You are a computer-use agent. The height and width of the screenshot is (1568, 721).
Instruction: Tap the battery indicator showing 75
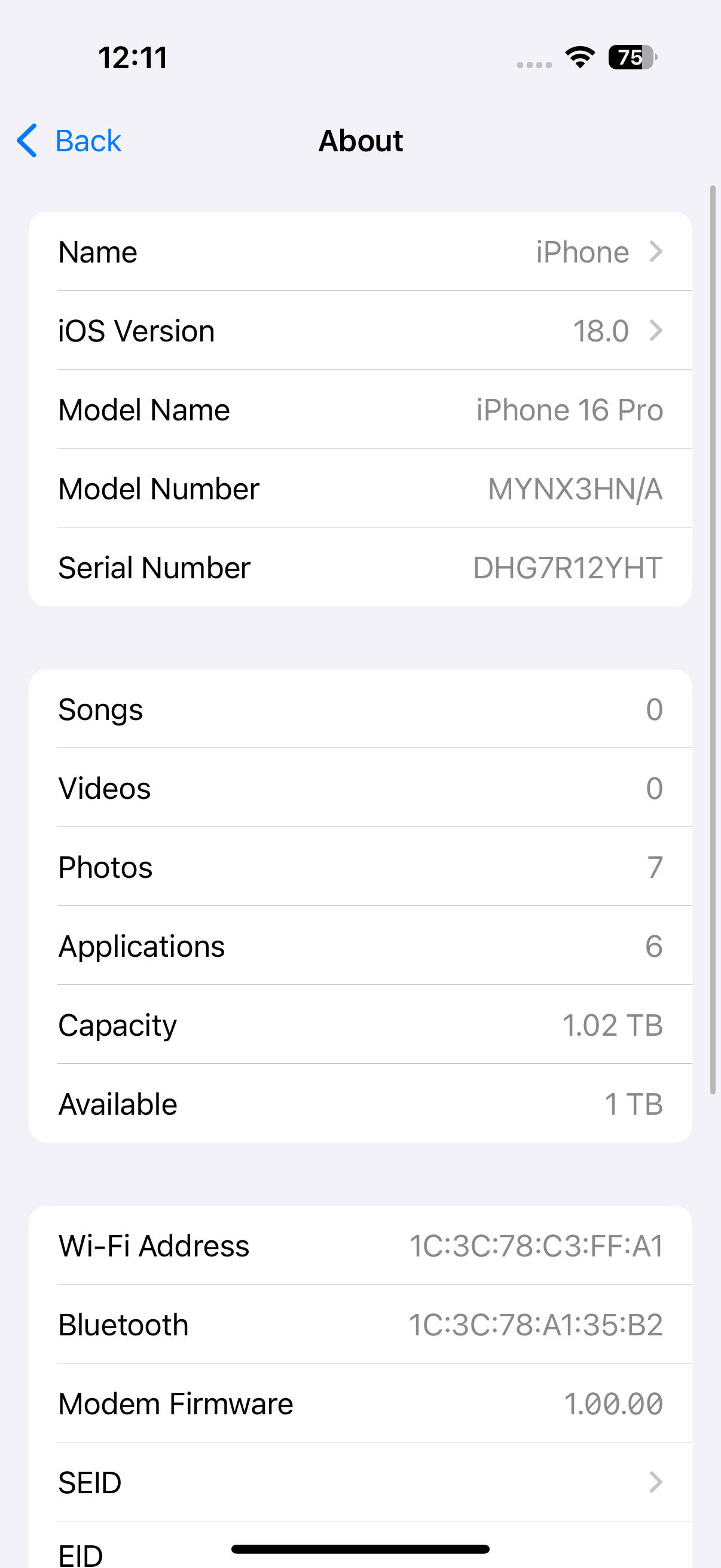point(630,57)
